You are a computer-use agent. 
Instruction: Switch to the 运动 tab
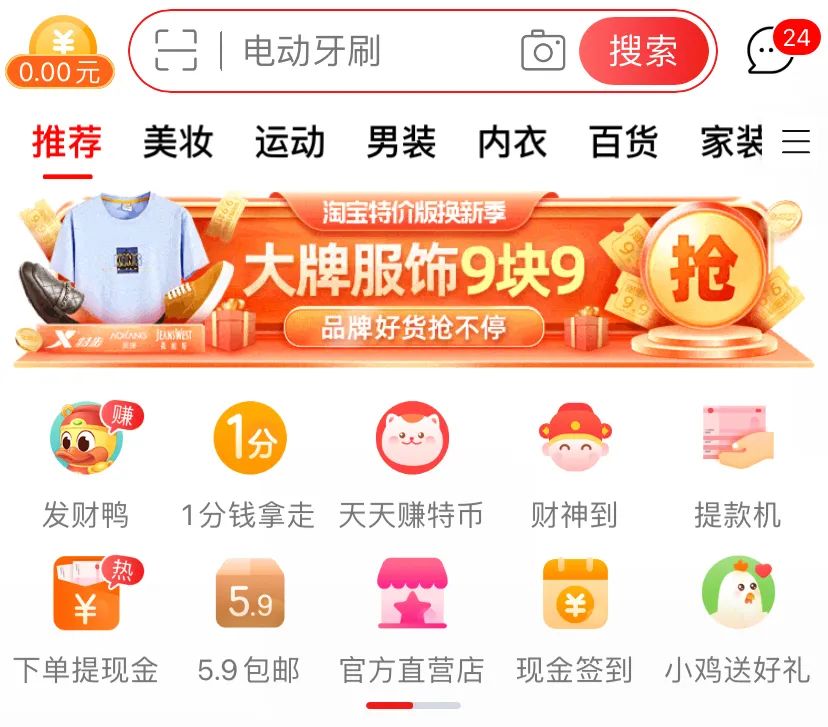(x=290, y=143)
